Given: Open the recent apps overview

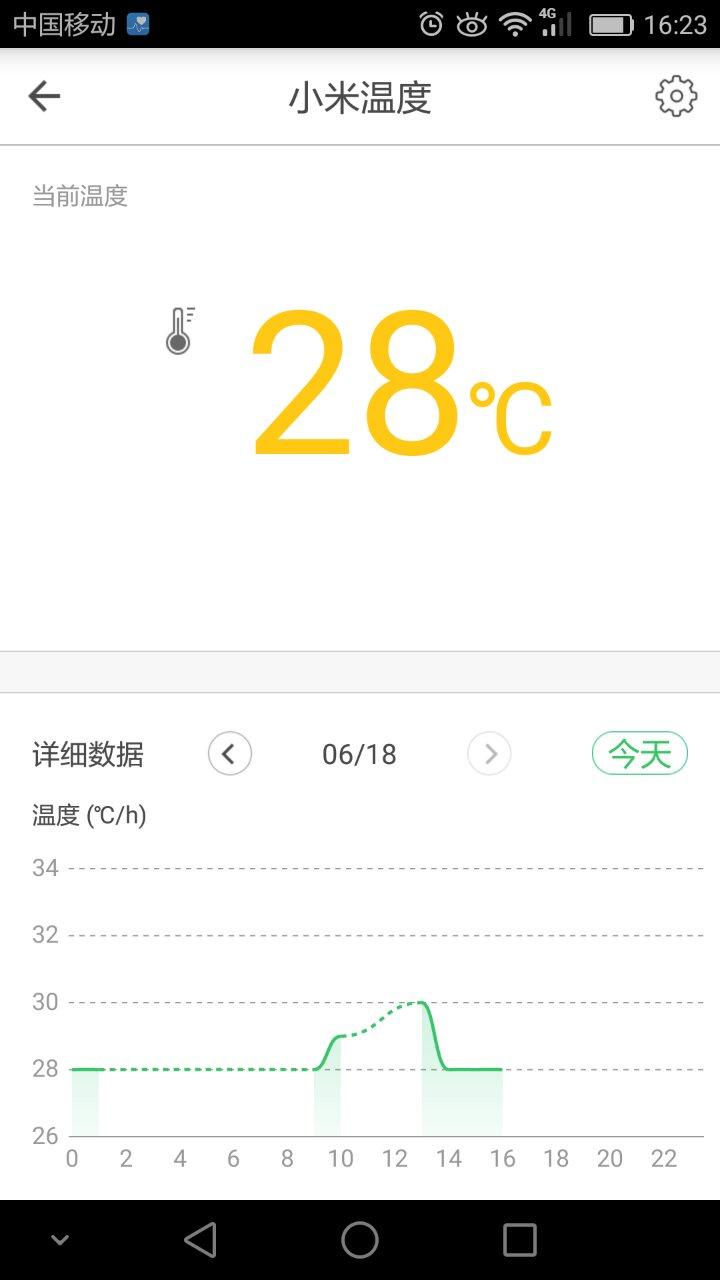Looking at the screenshot, I should (520, 1240).
